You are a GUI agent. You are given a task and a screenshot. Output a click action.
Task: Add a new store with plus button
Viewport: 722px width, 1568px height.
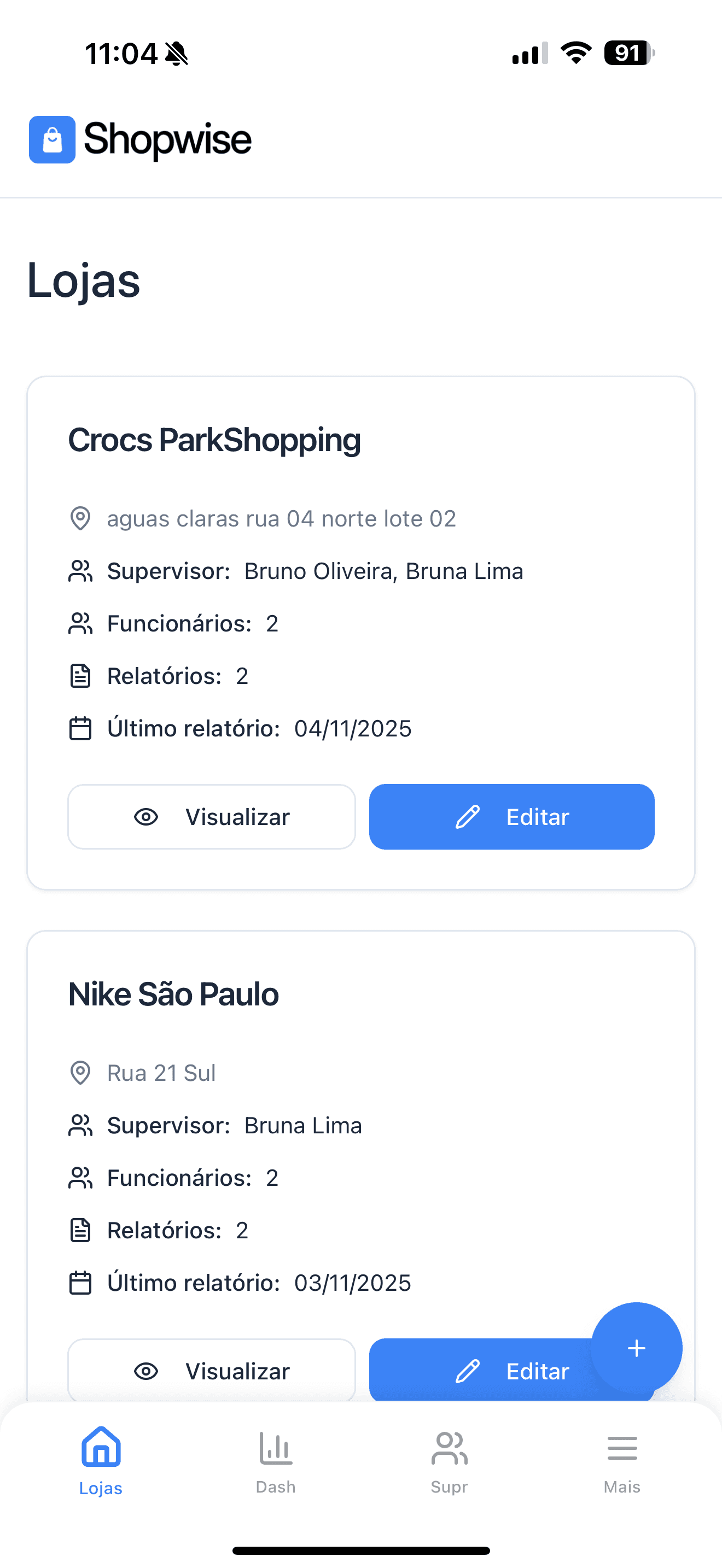[x=636, y=1348]
